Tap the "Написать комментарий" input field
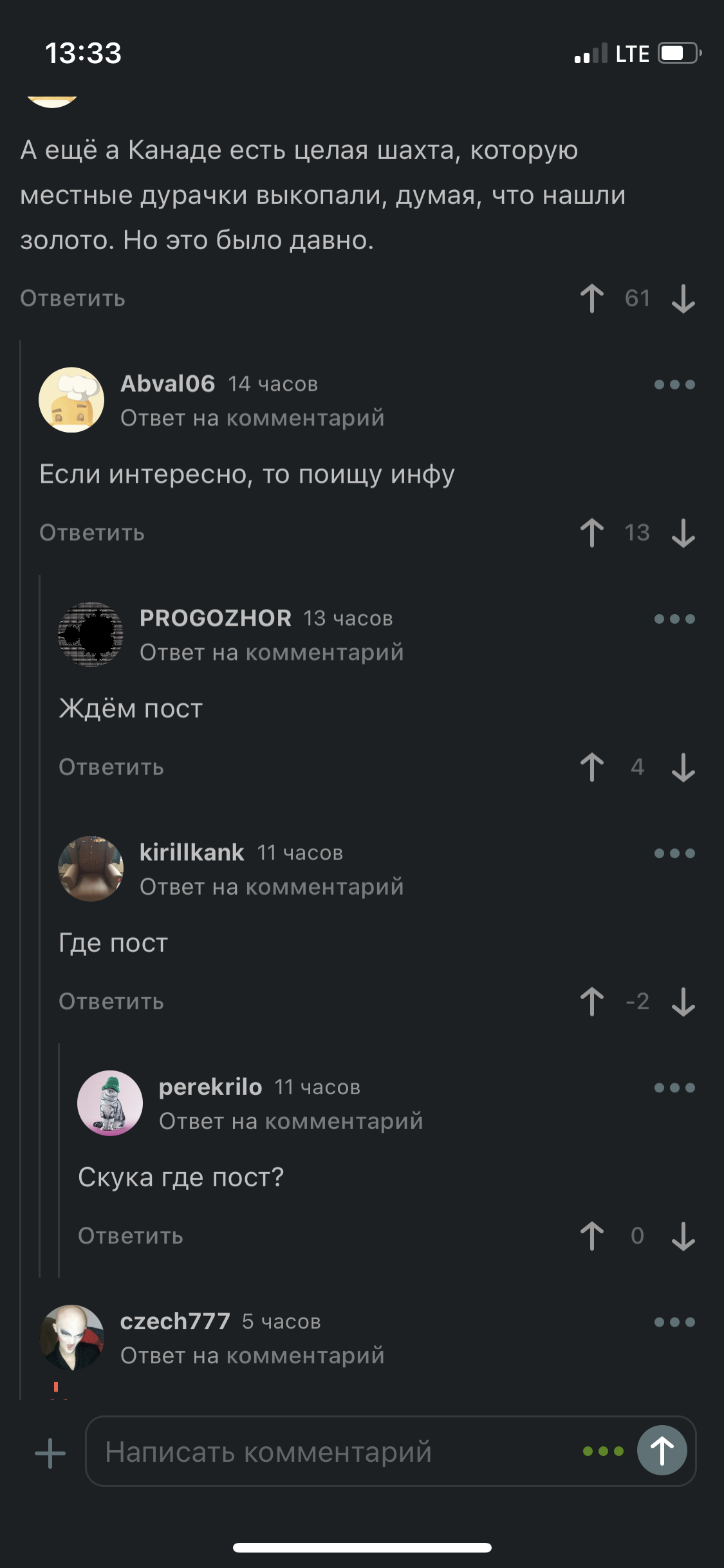The height and width of the screenshot is (1568, 724). 335,1452
